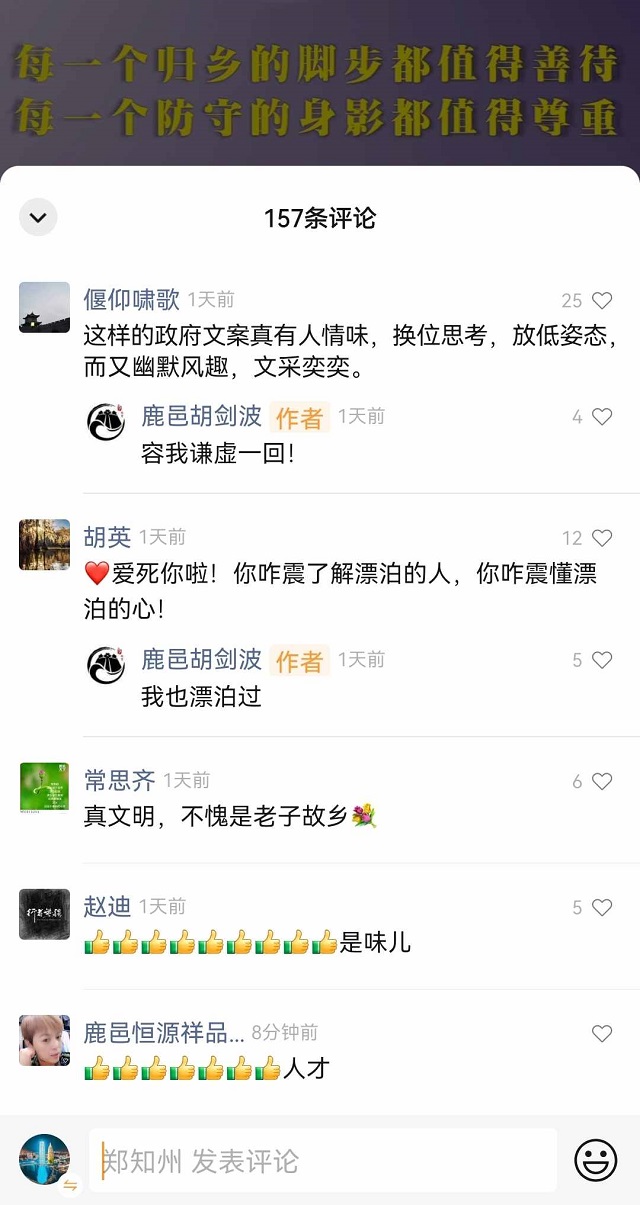Image resolution: width=640 pixels, height=1205 pixels.
Task: Like the comment from 鹿邑恒源祥品
Action: coord(602,1033)
